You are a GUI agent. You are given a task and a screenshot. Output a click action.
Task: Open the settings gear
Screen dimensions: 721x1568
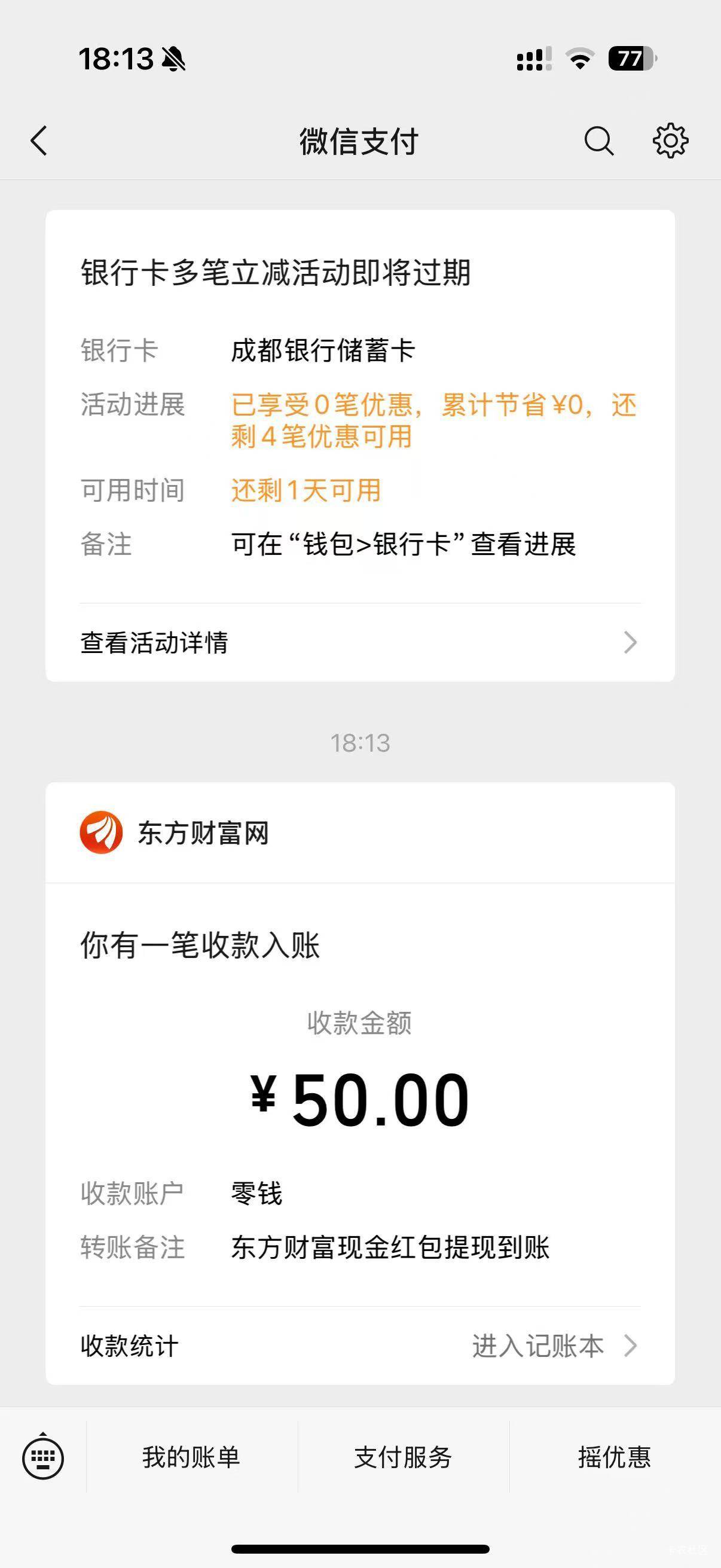[670, 141]
